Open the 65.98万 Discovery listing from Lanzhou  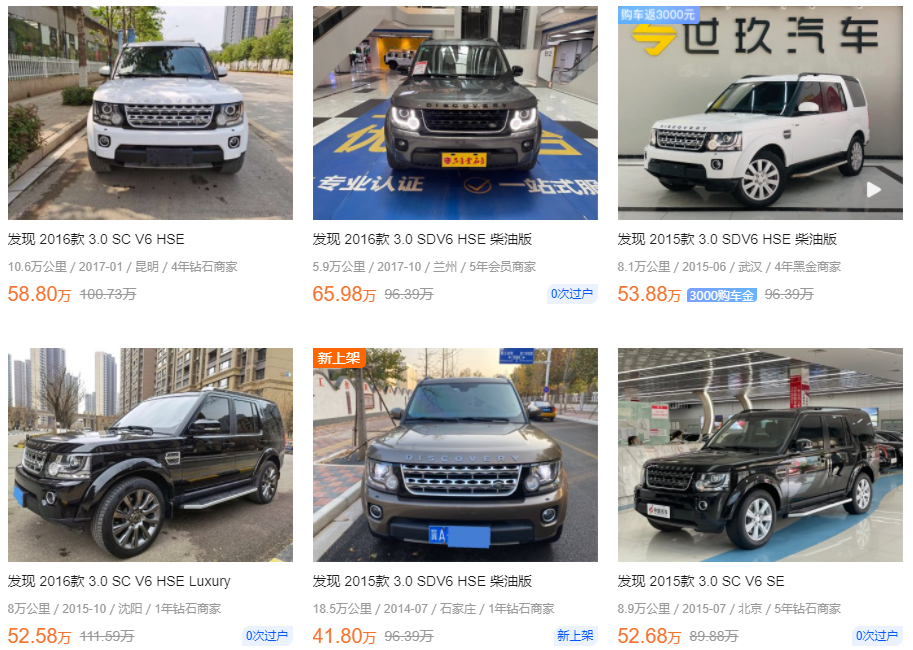[455, 113]
